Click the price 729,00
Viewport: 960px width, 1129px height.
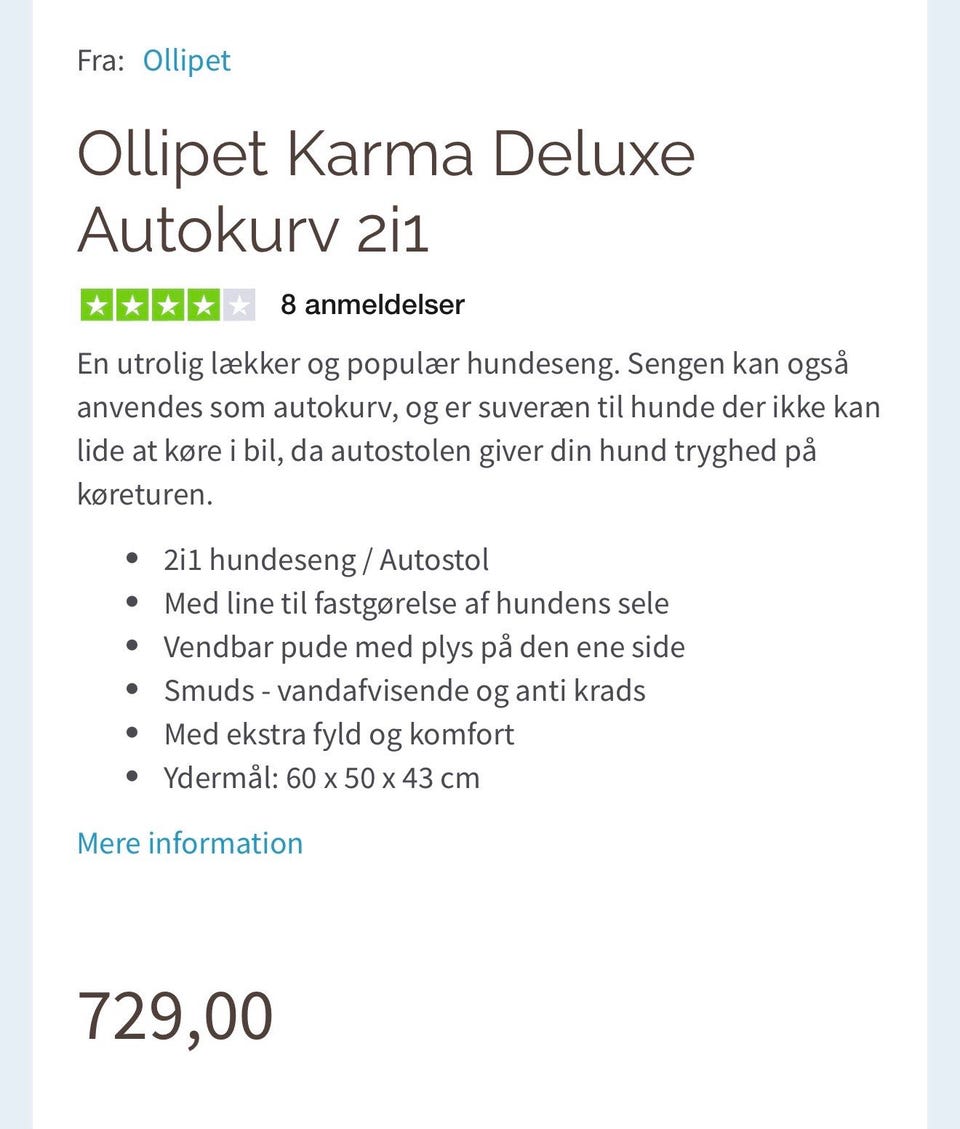[x=173, y=1013]
